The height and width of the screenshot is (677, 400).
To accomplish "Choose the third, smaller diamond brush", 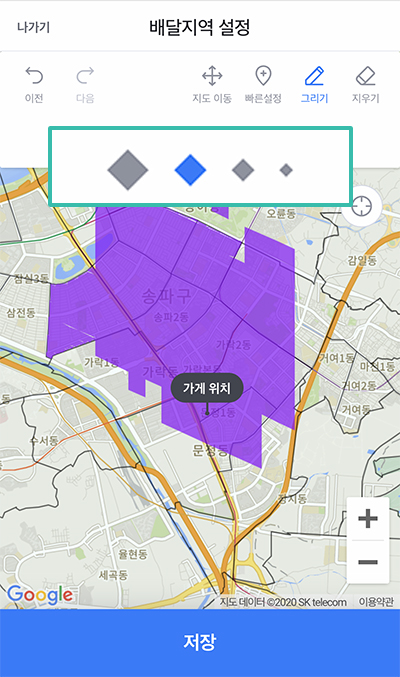I will coord(243,170).
